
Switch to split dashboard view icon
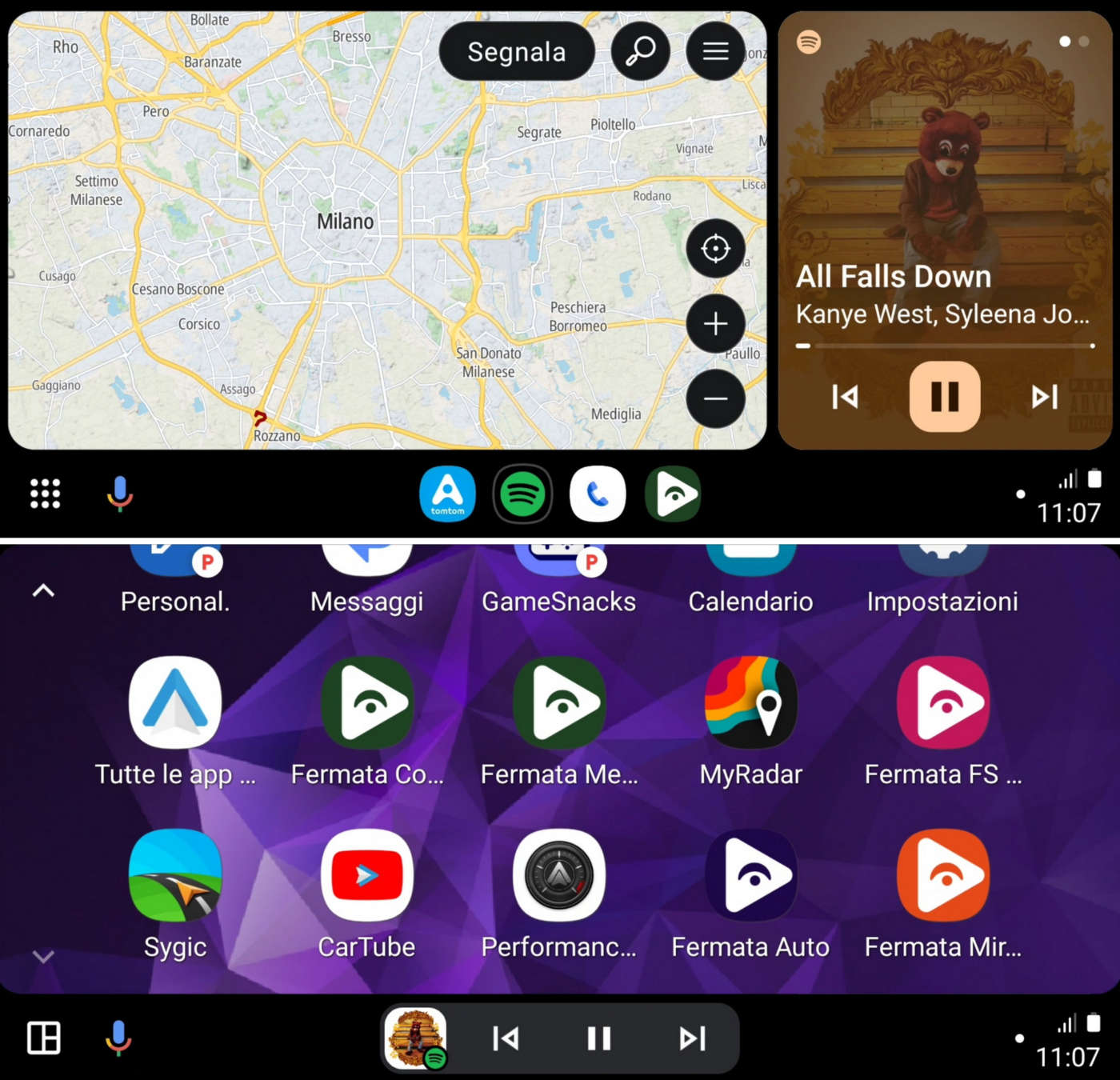pyautogui.click(x=44, y=1038)
